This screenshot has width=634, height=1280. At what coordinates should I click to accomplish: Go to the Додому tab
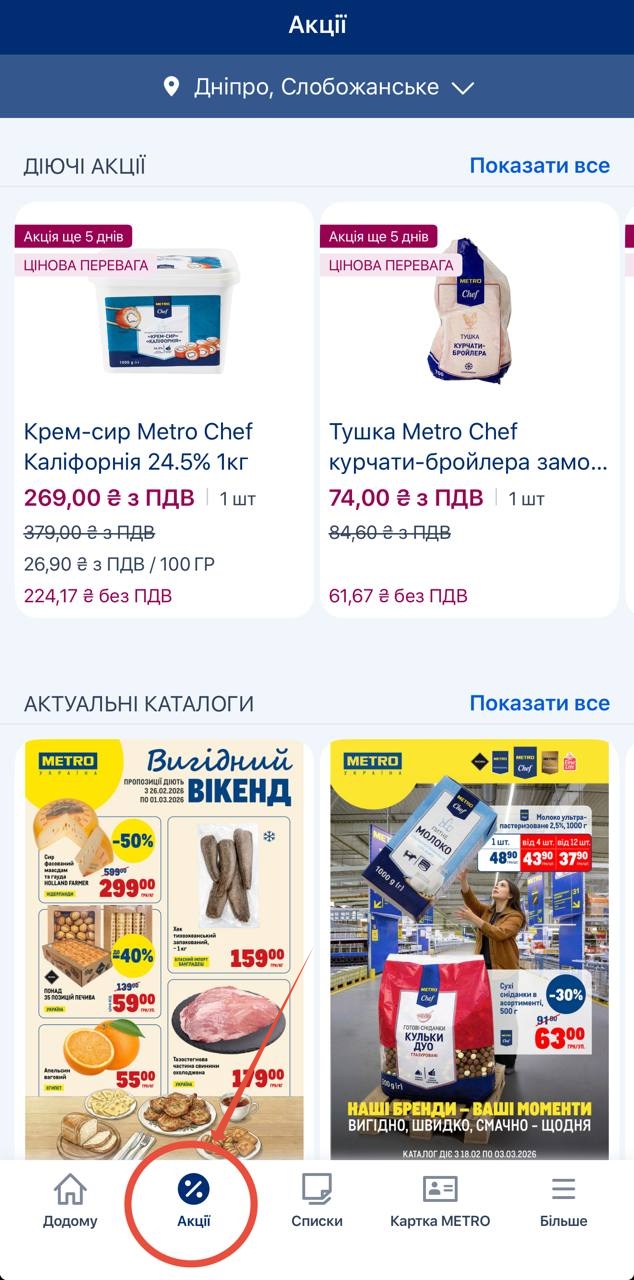(x=70, y=1202)
